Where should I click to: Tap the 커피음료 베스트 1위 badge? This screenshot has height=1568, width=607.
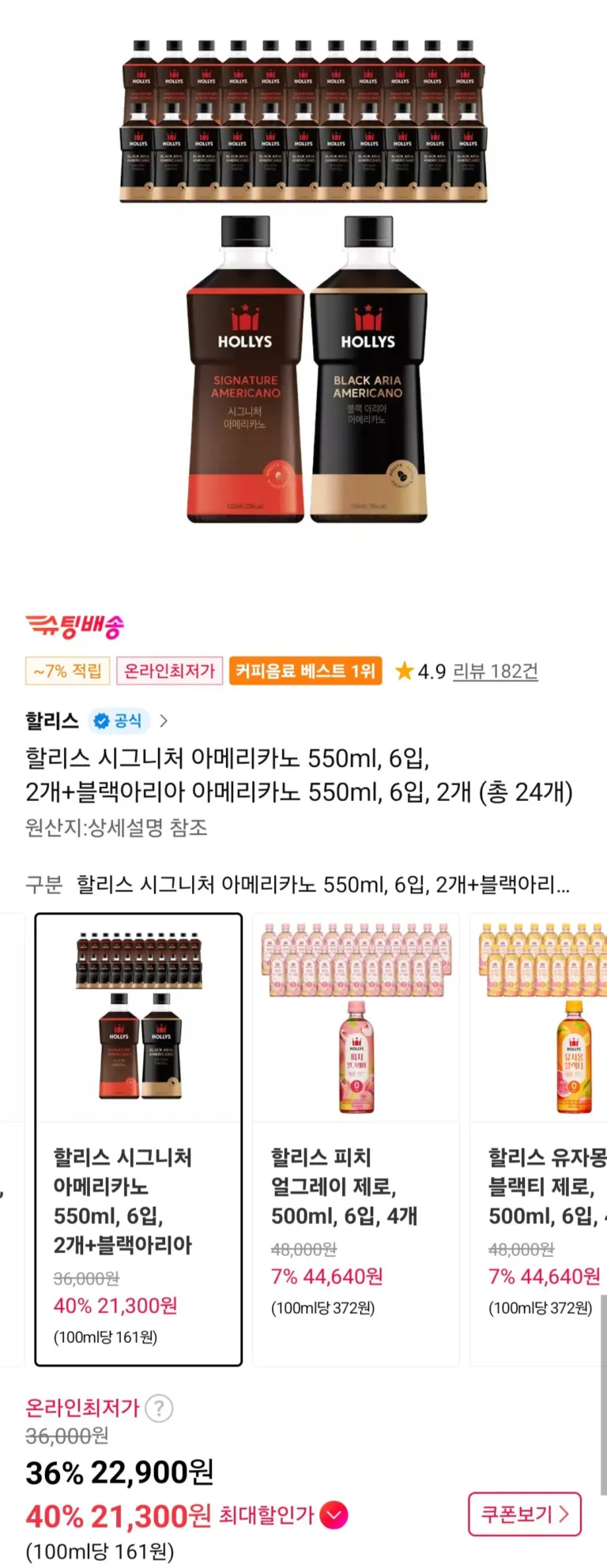pos(305,671)
